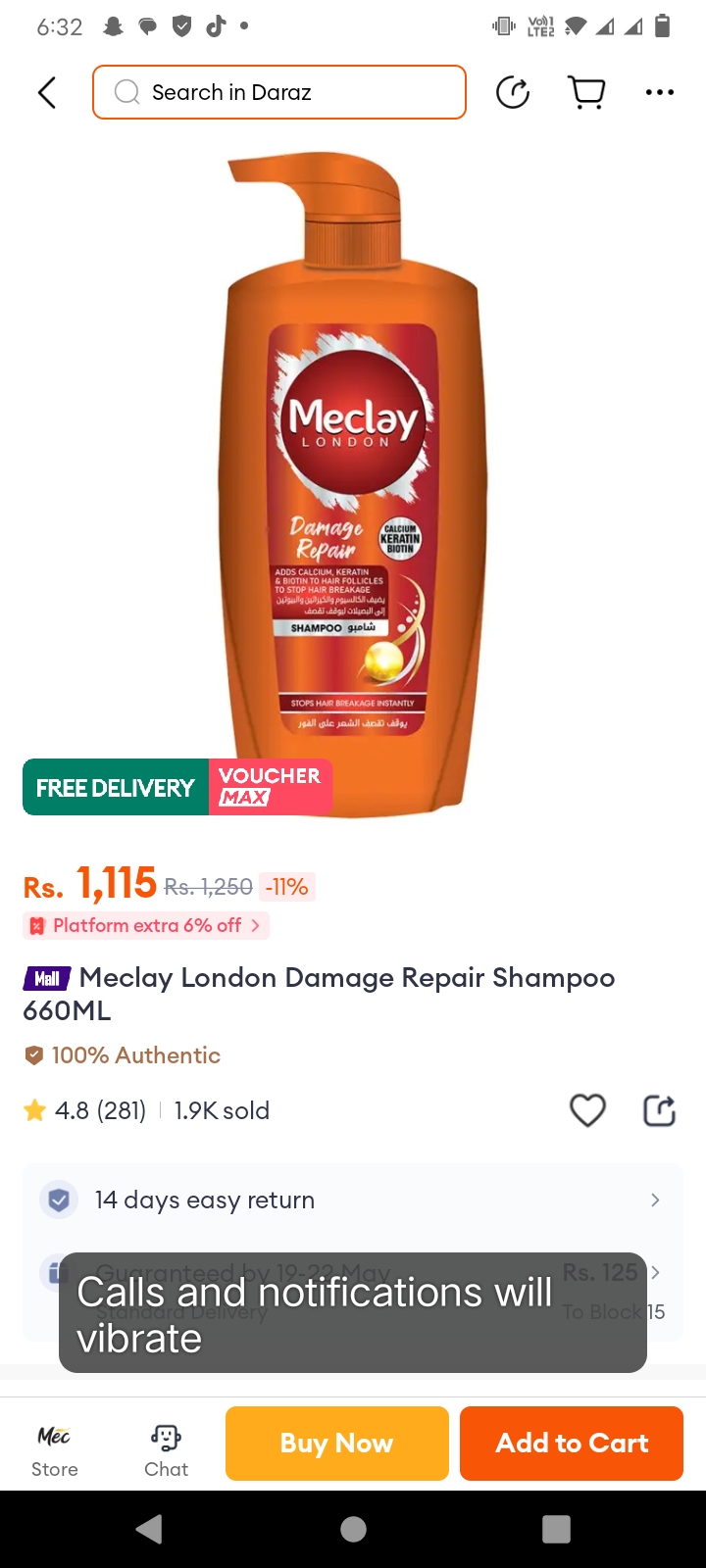Open the 14 days easy return details
706x1568 pixels.
(x=353, y=1200)
